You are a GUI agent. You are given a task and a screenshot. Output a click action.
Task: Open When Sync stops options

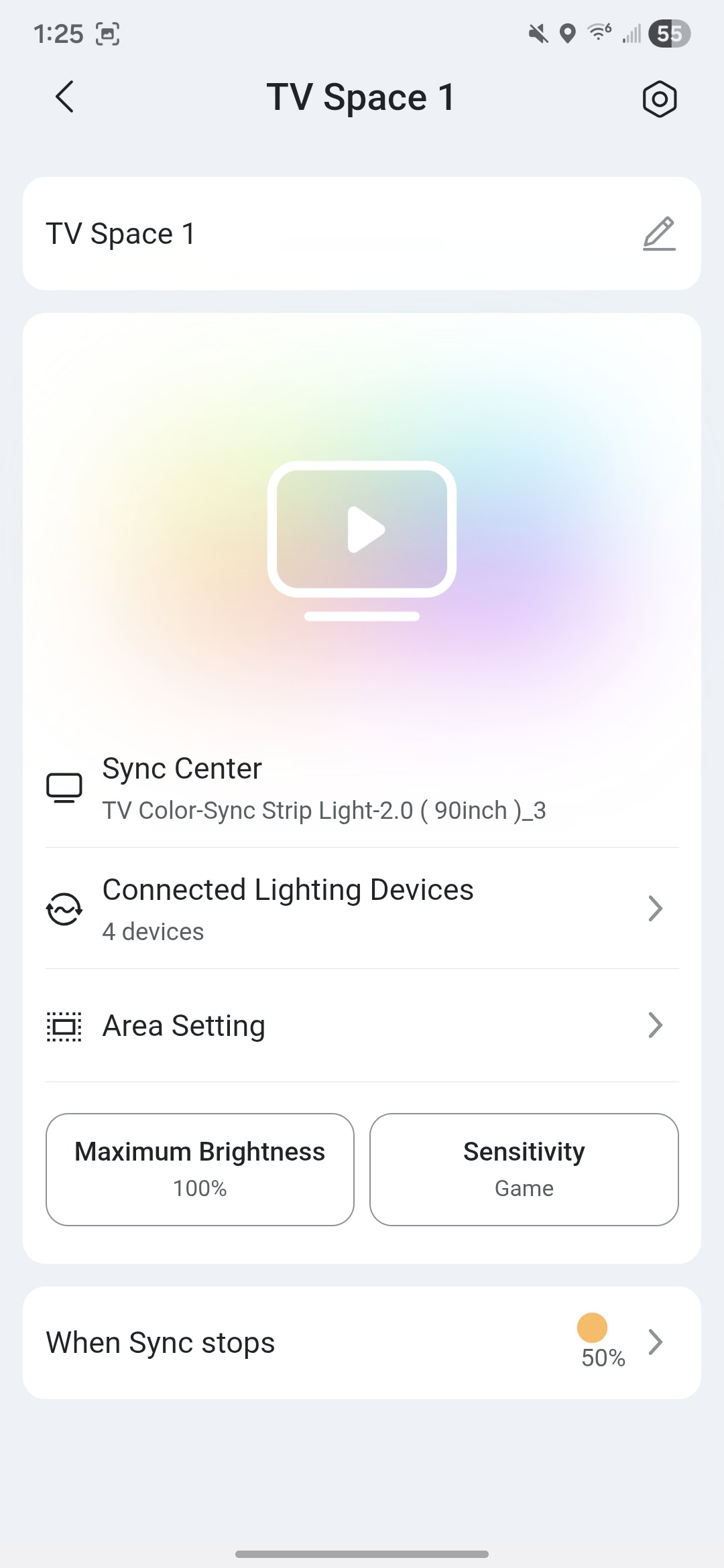click(362, 1342)
